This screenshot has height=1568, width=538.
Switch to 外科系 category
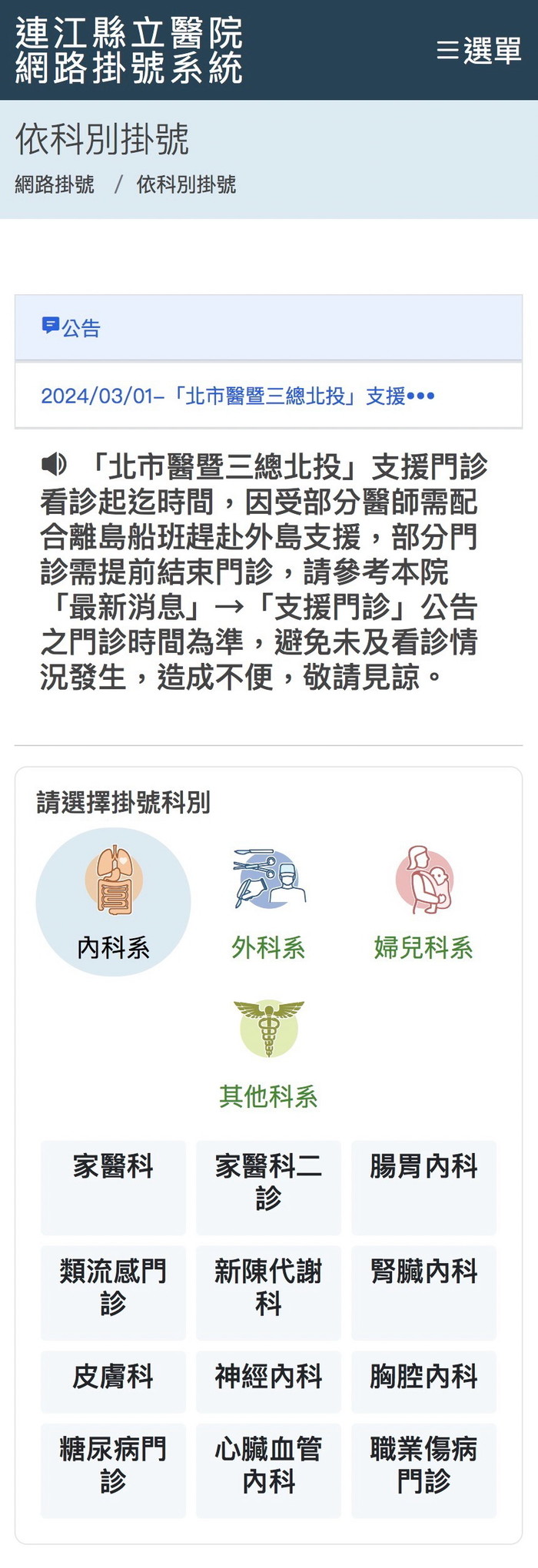pos(268,903)
